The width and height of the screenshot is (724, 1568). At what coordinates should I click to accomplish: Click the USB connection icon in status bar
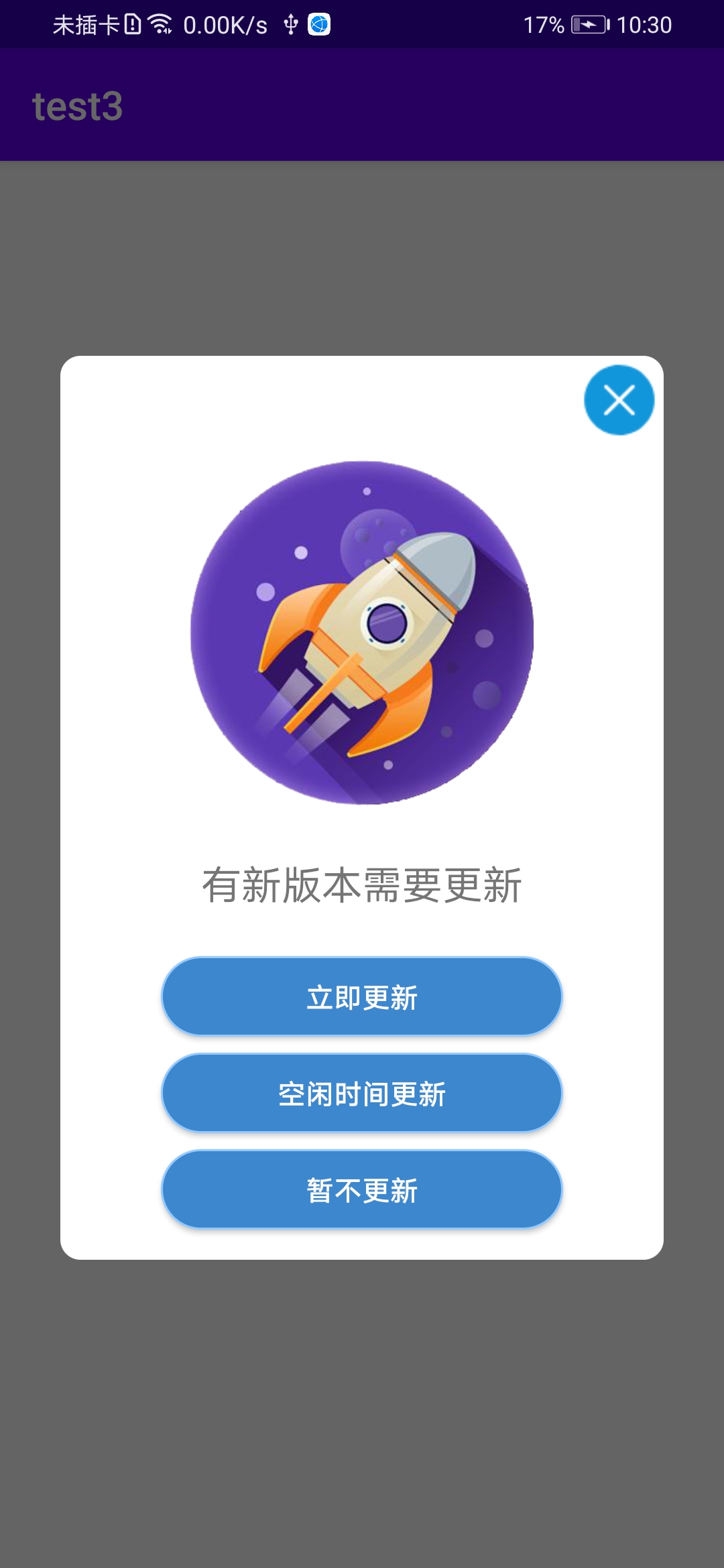pos(291,23)
